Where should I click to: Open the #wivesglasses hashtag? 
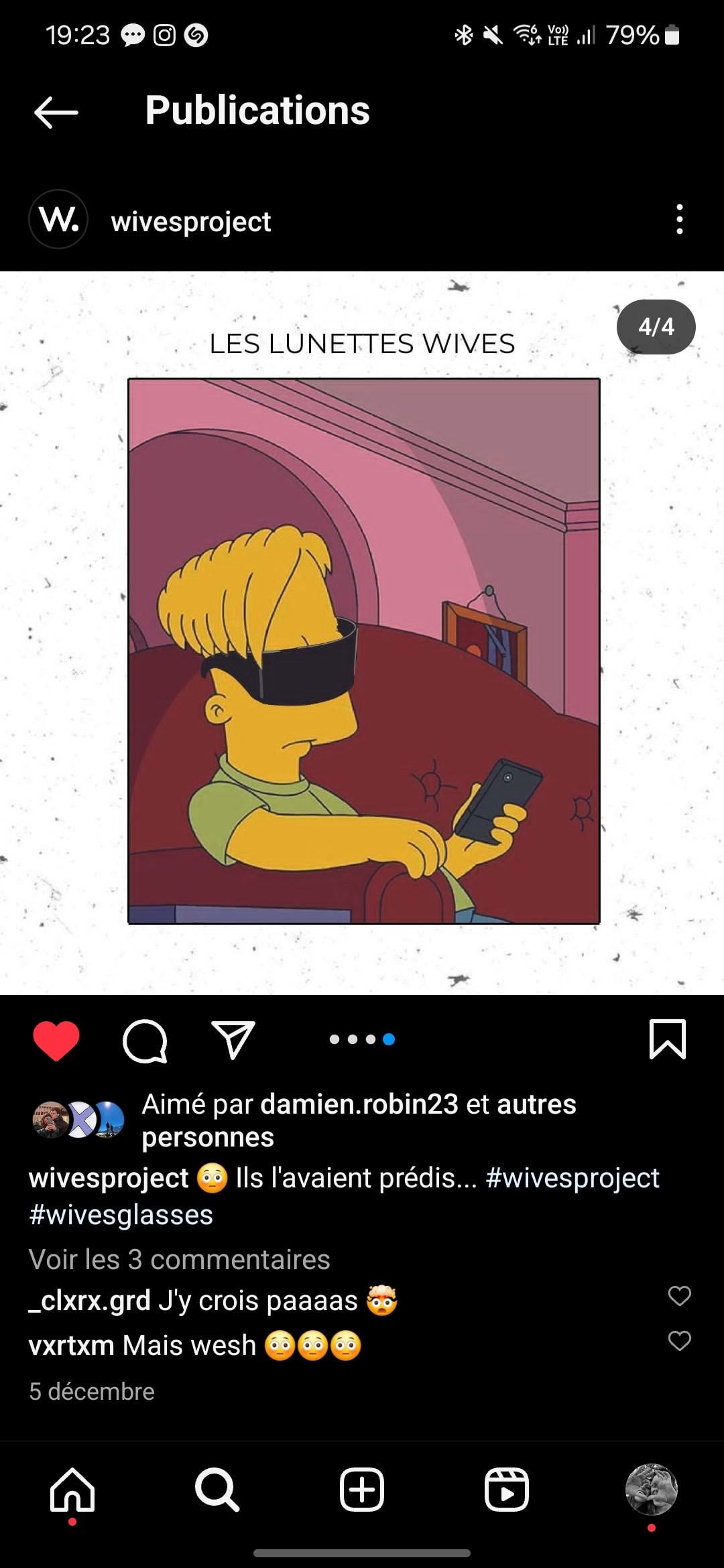point(121,1214)
